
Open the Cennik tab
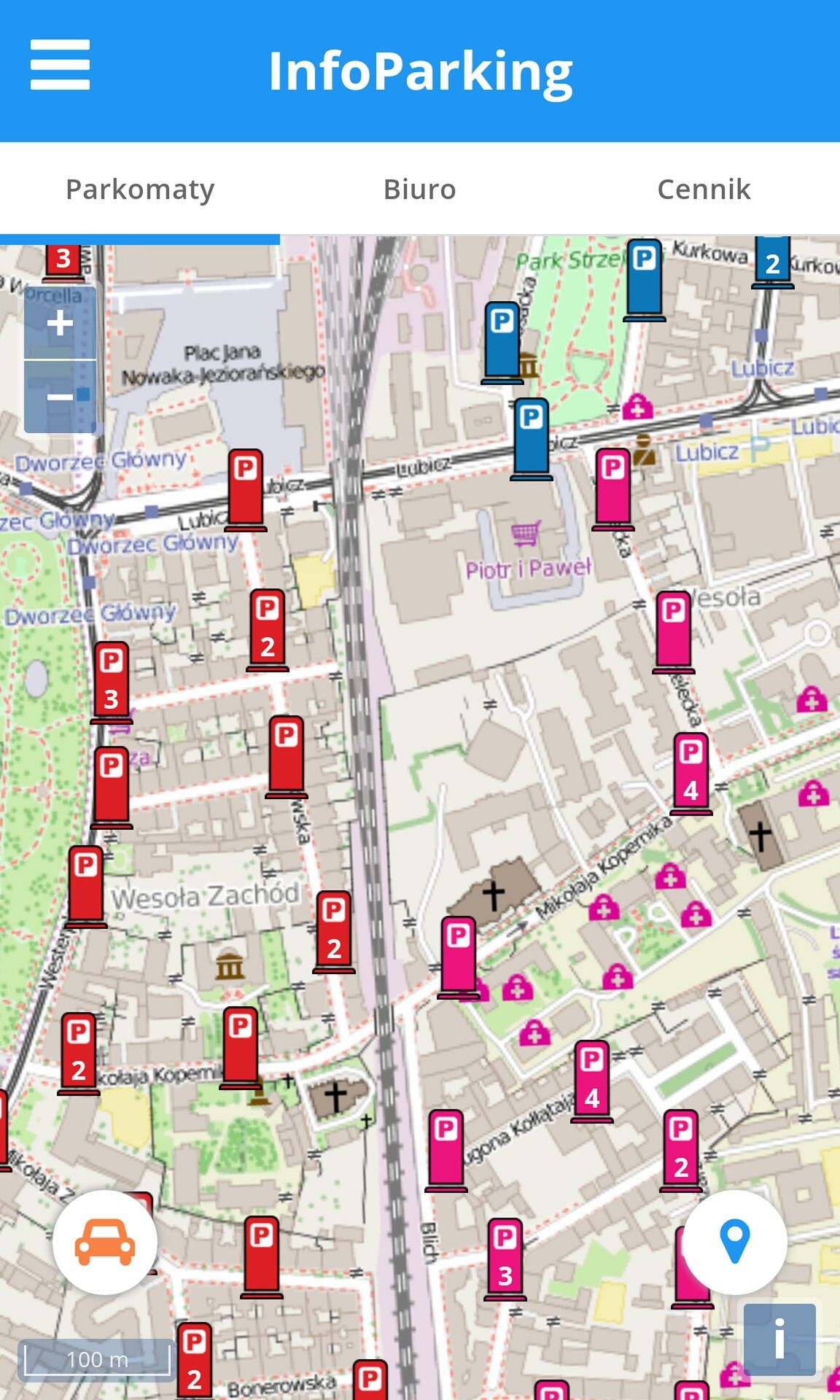pos(704,189)
